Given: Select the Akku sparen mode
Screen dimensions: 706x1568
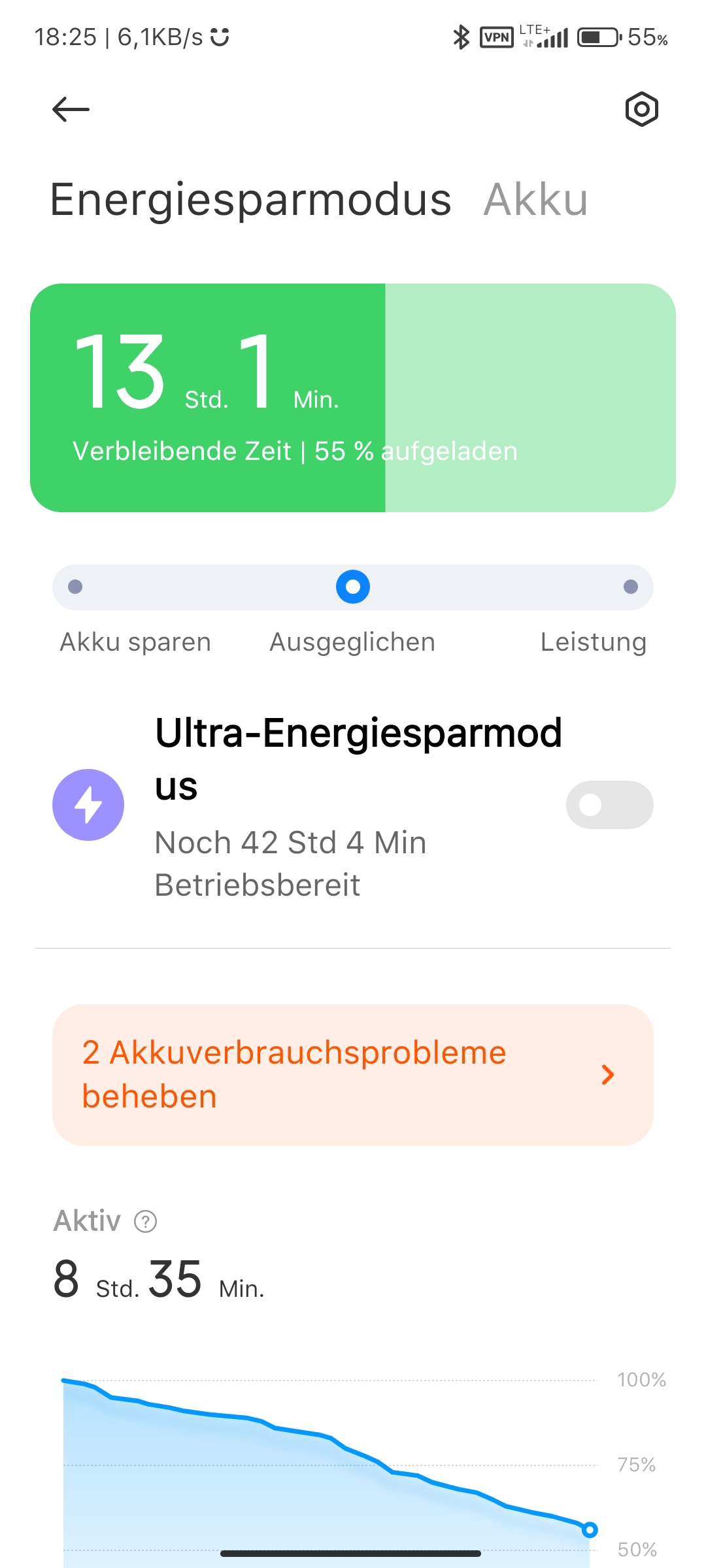Looking at the screenshot, I should click(76, 587).
